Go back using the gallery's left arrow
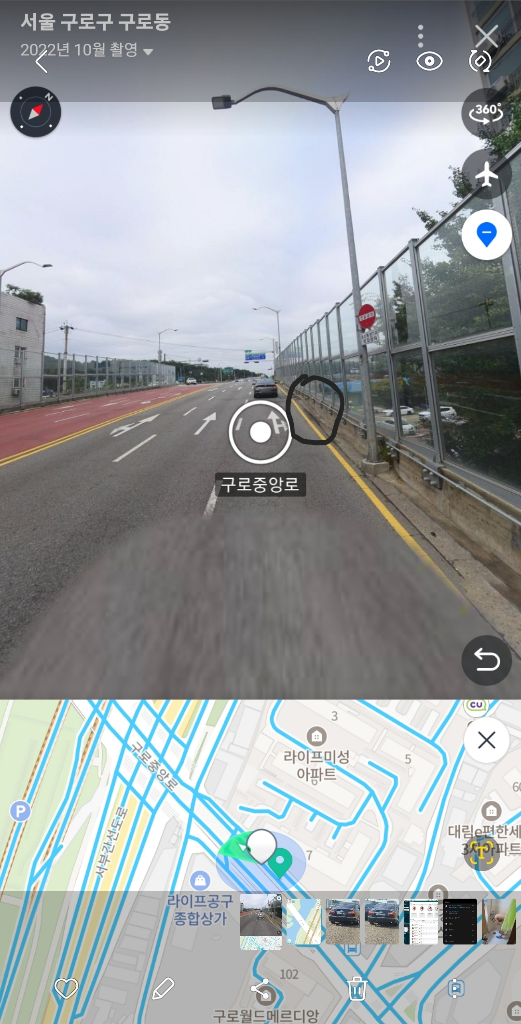Screen dimensions: 521x1024 coord(41,63)
